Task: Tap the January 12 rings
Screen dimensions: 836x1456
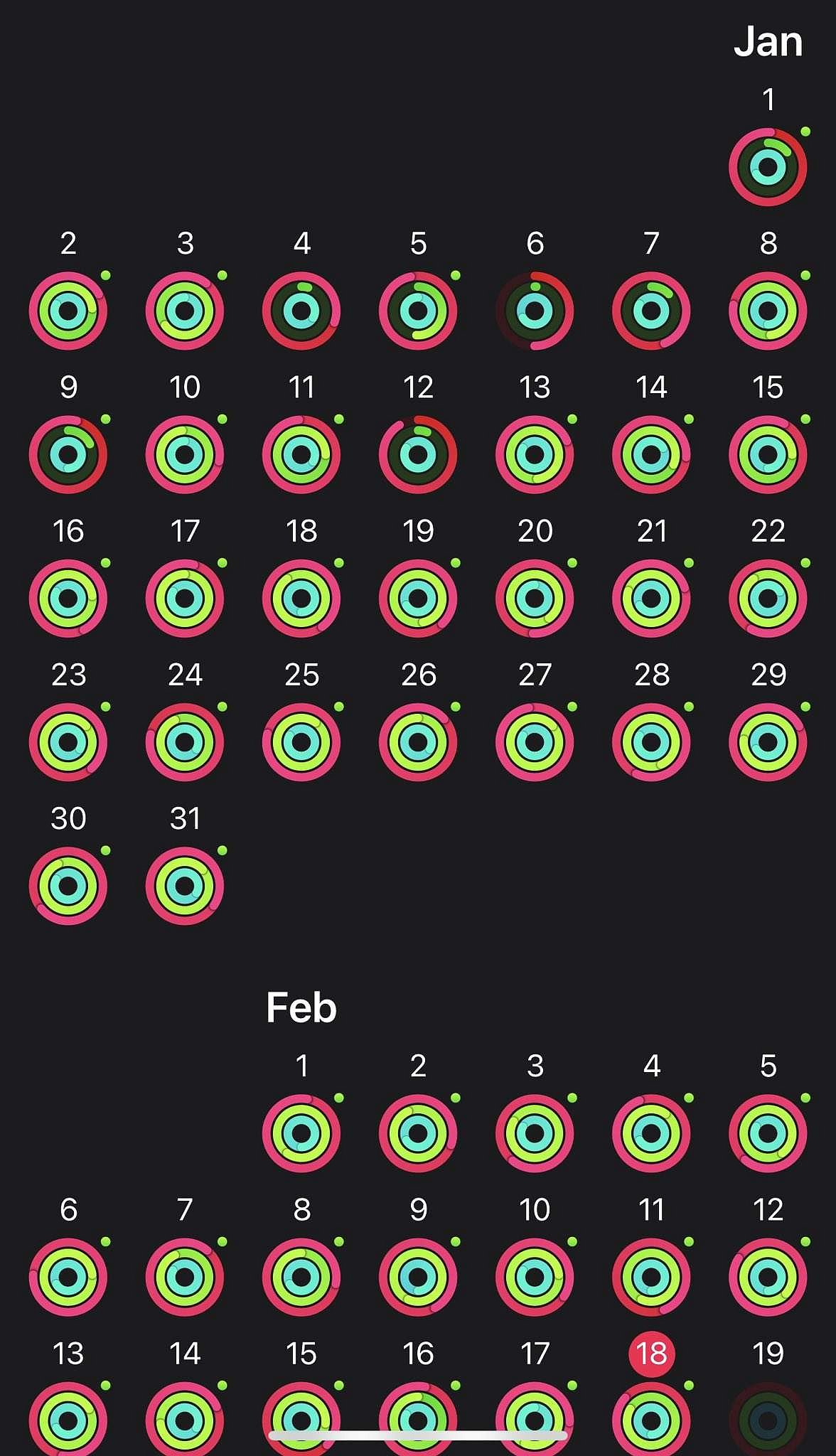Action: [x=418, y=454]
